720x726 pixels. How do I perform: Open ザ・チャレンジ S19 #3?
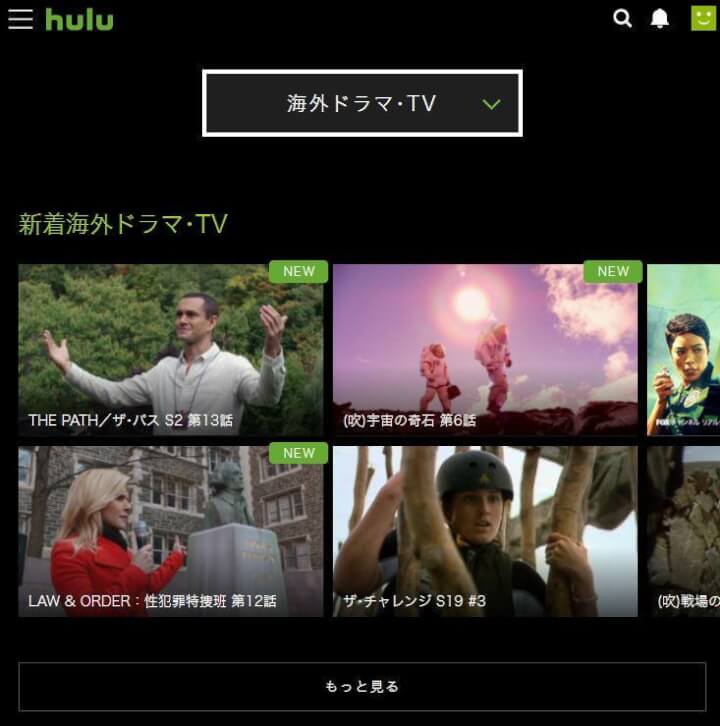(x=485, y=531)
